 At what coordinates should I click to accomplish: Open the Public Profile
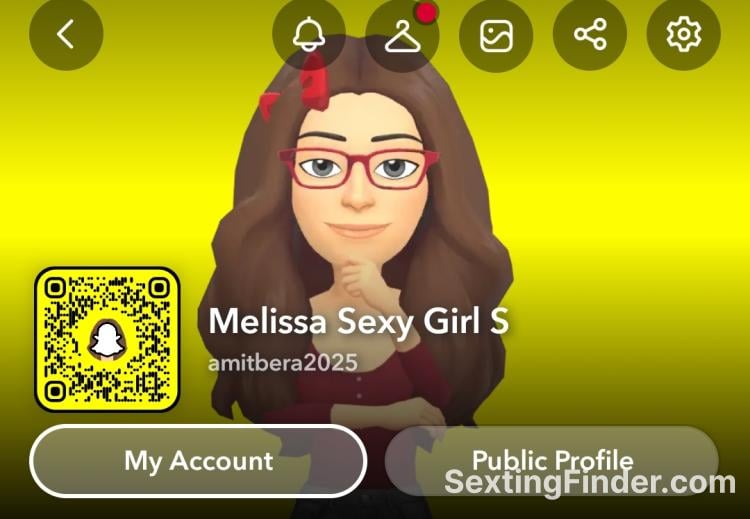coord(552,460)
